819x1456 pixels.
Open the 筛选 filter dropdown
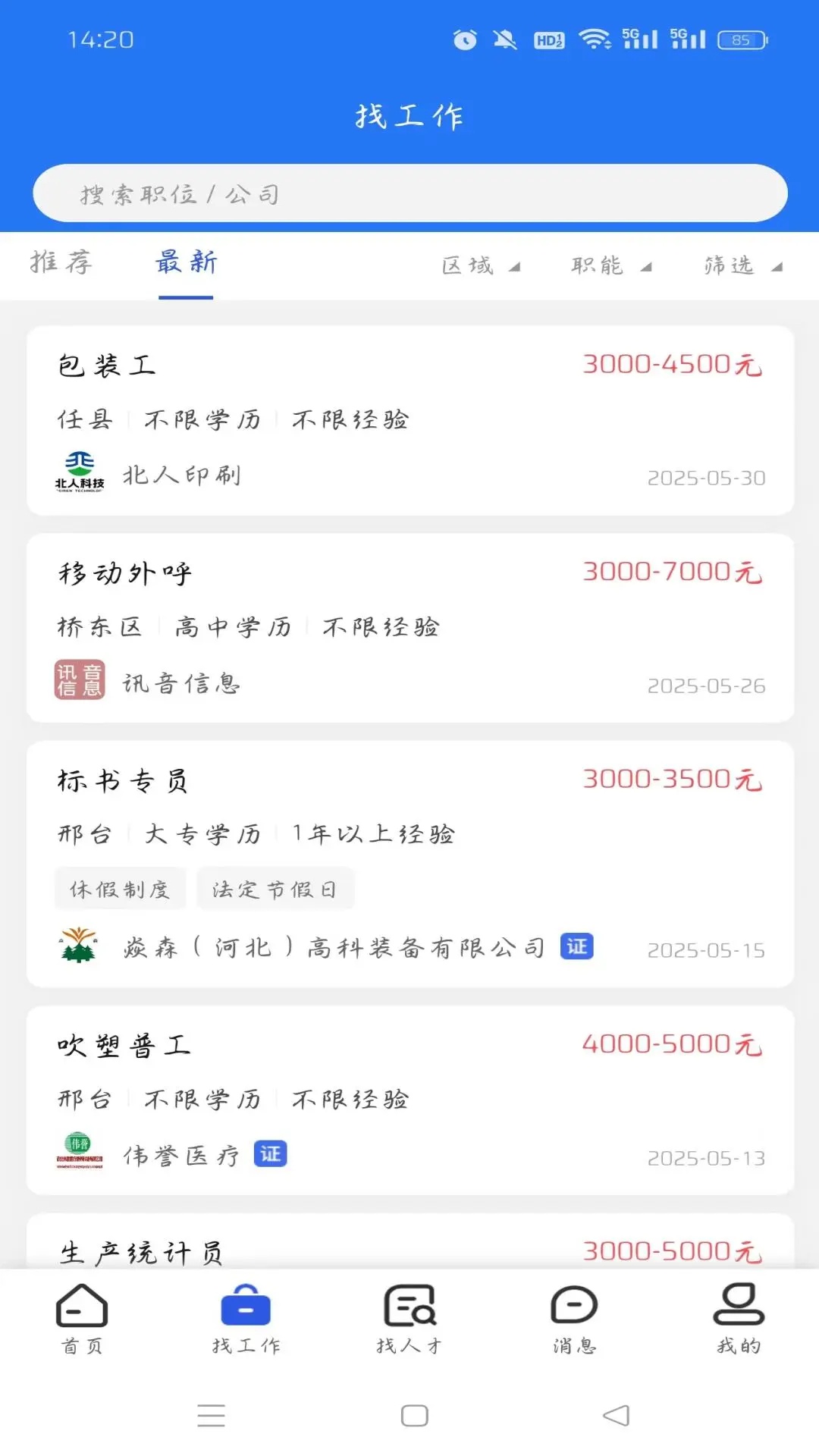[x=741, y=266]
